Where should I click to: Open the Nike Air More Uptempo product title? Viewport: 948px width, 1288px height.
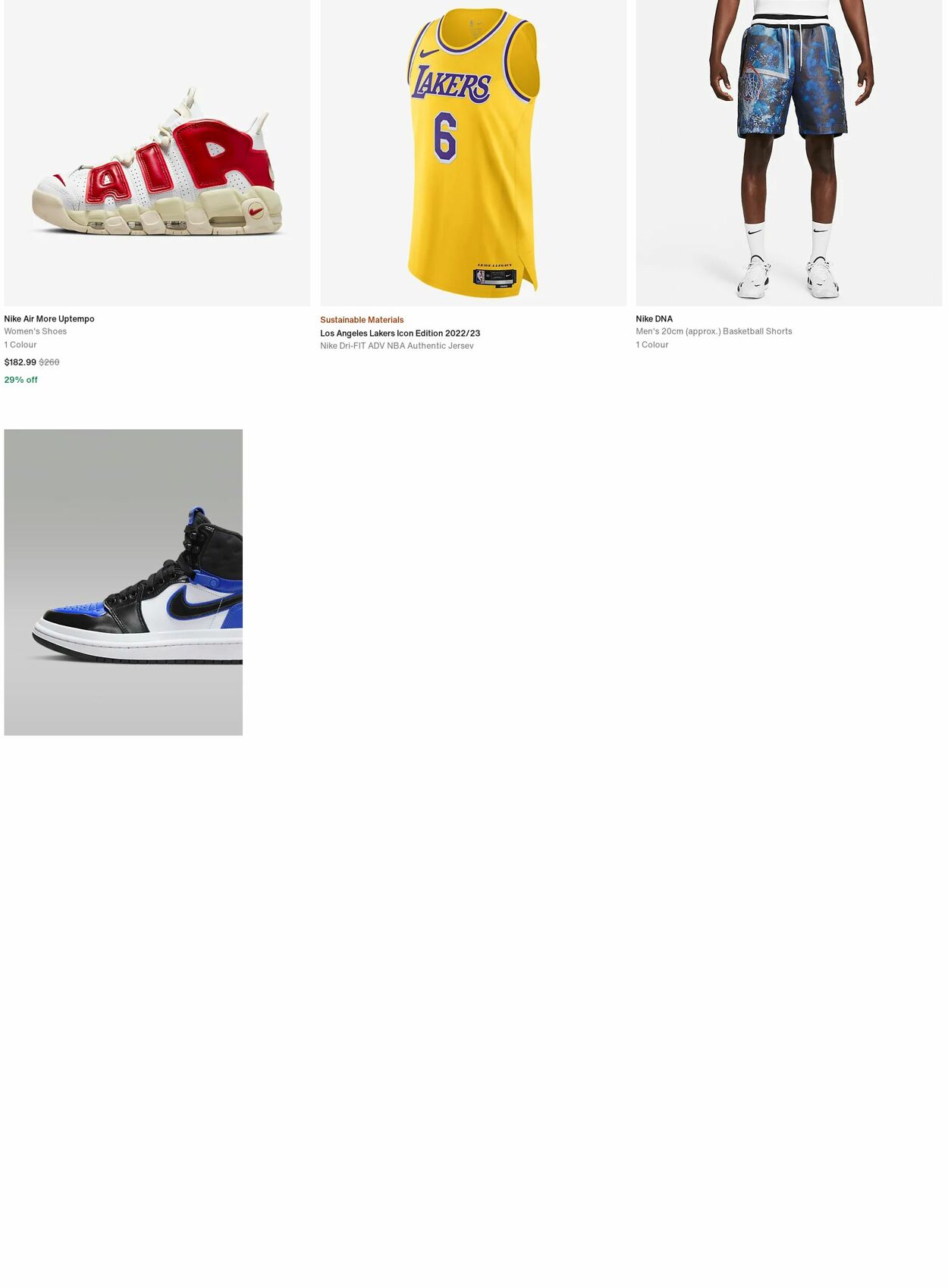coord(49,318)
